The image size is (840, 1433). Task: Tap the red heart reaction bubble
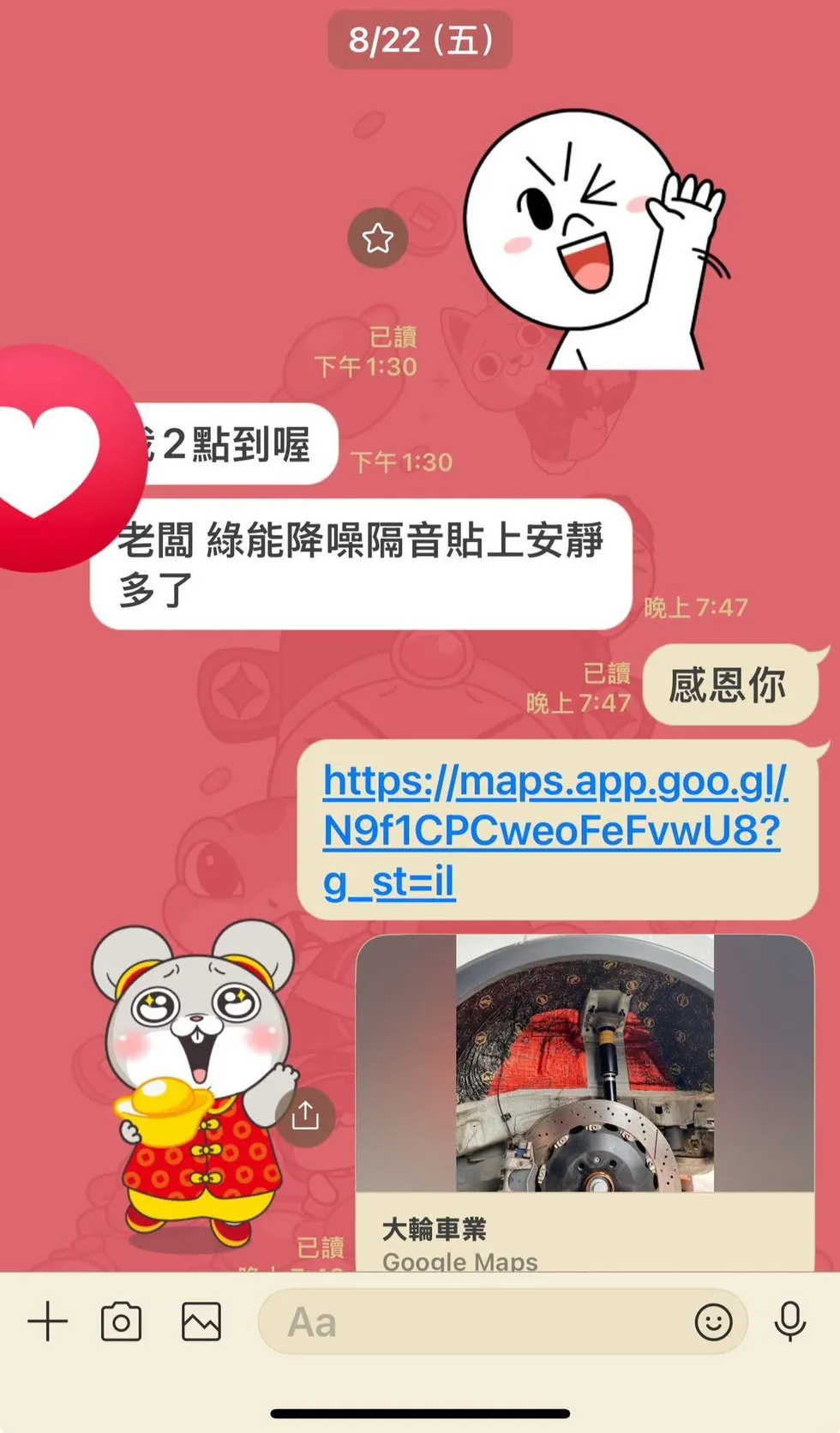pyautogui.click(x=53, y=458)
